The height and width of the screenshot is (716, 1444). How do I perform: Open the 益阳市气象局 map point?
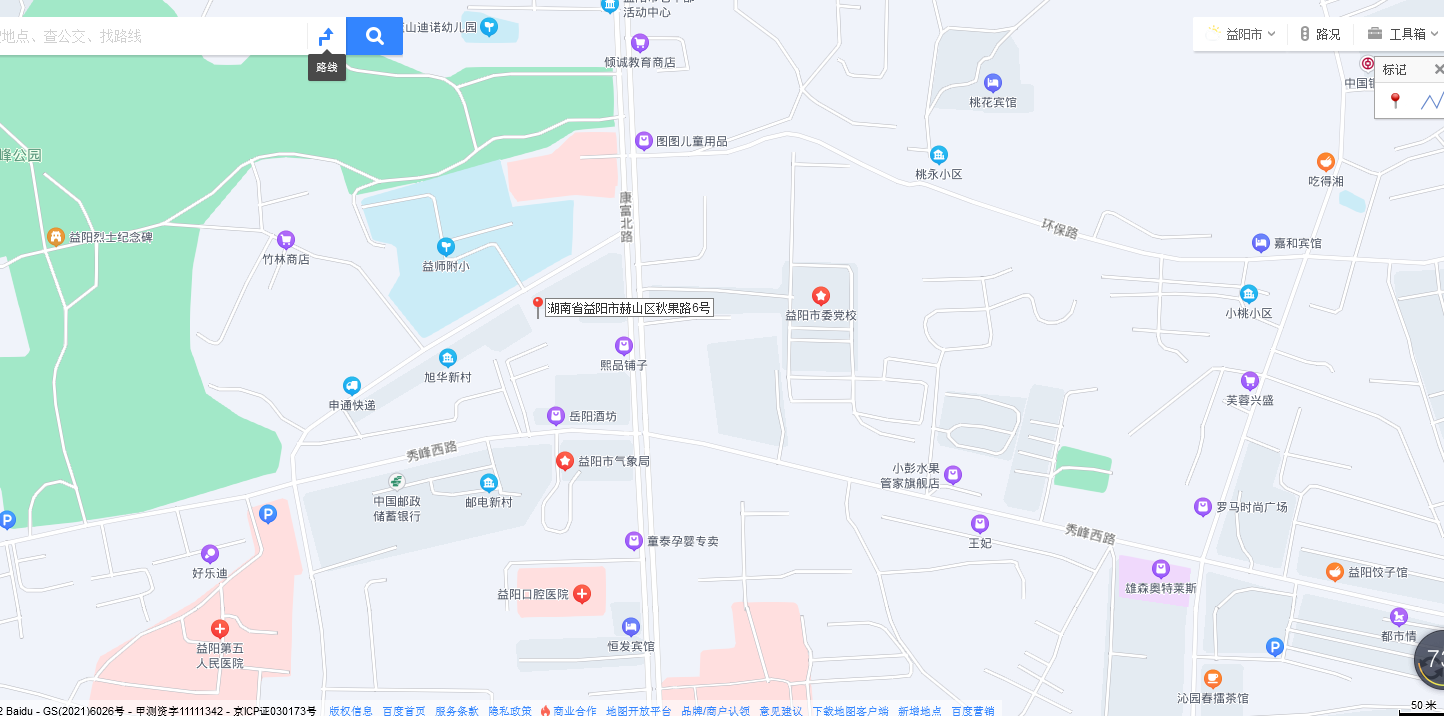pyautogui.click(x=565, y=461)
